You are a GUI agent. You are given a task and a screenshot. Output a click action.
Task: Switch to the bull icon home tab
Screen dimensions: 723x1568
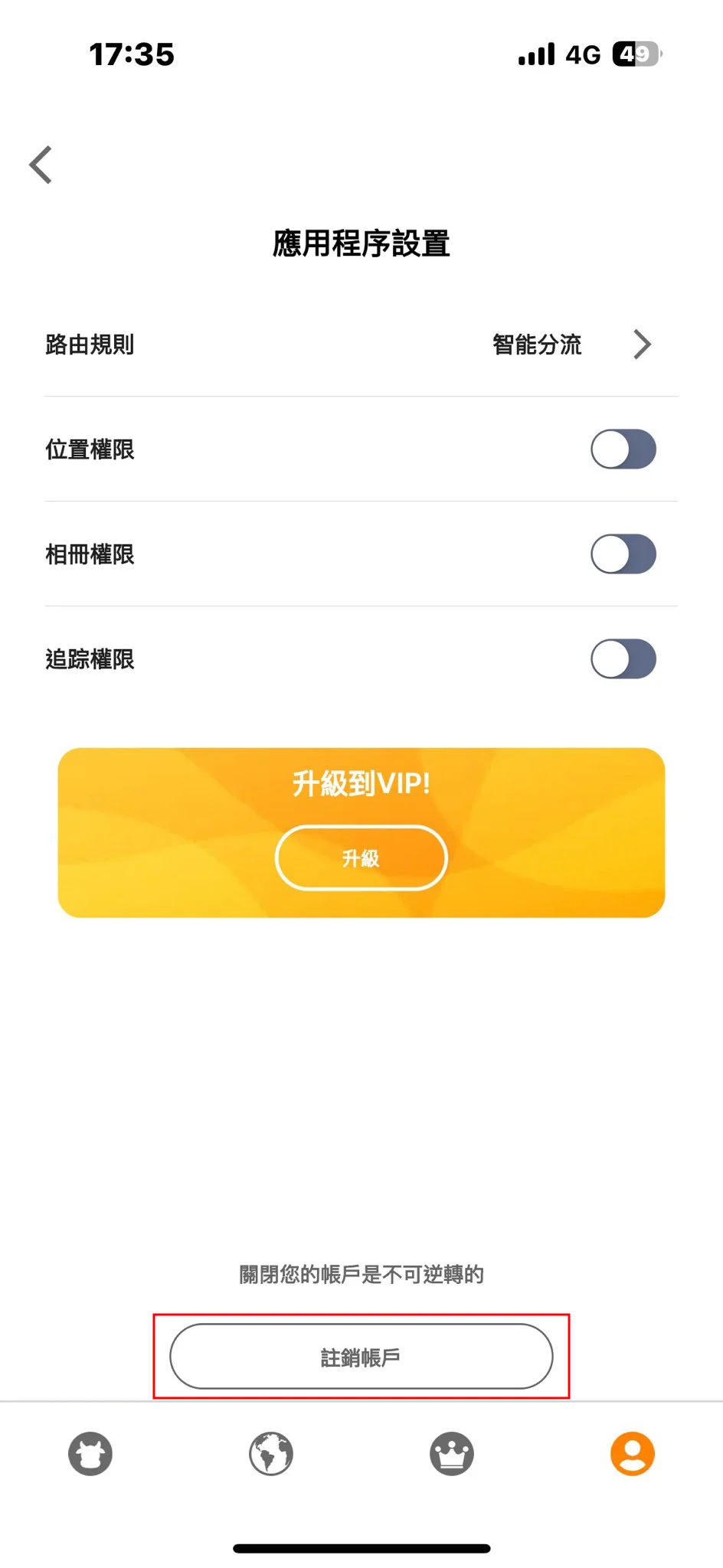pos(90,1453)
